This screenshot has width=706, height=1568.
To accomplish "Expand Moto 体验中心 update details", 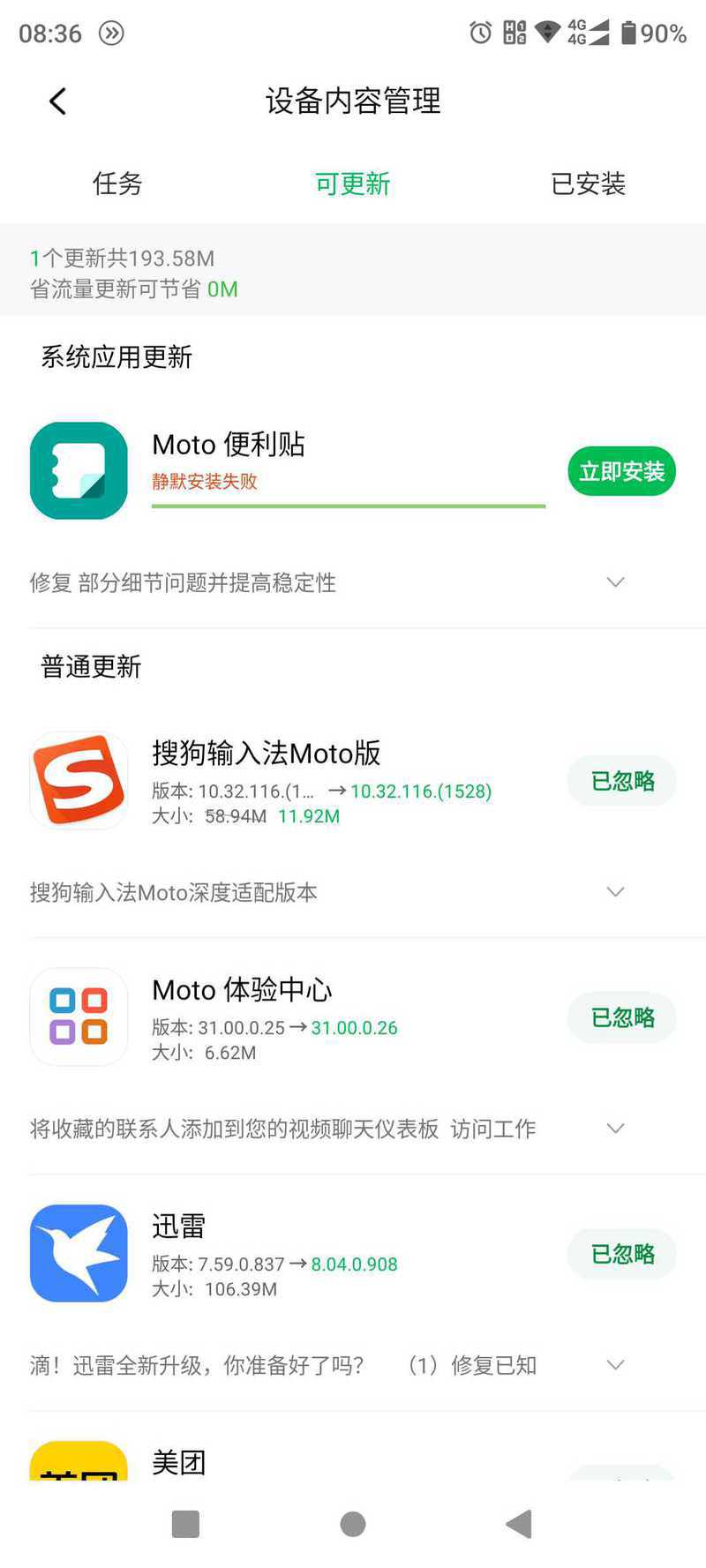I will click(615, 1129).
